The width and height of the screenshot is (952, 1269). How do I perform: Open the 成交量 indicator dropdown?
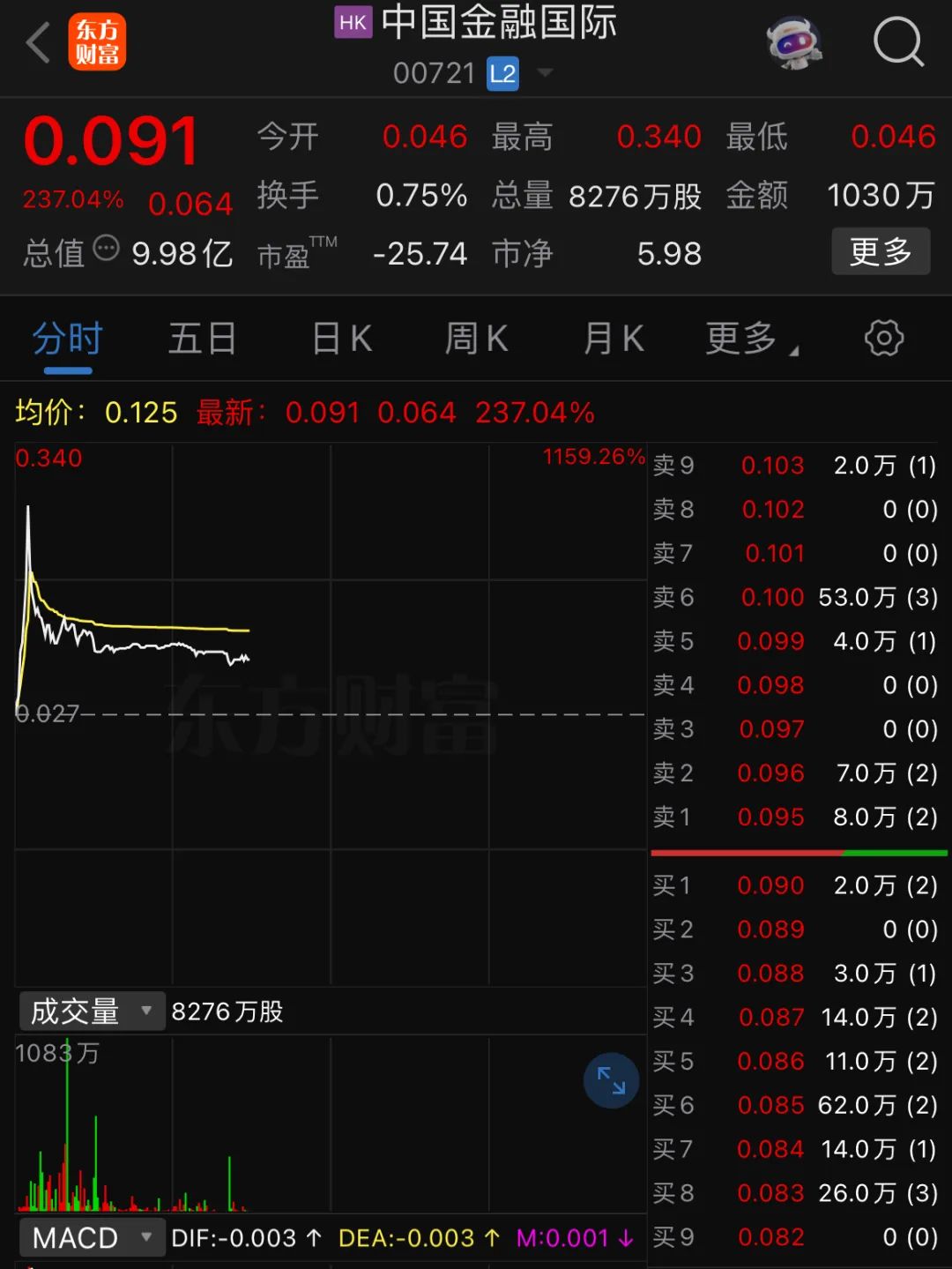click(x=91, y=1011)
